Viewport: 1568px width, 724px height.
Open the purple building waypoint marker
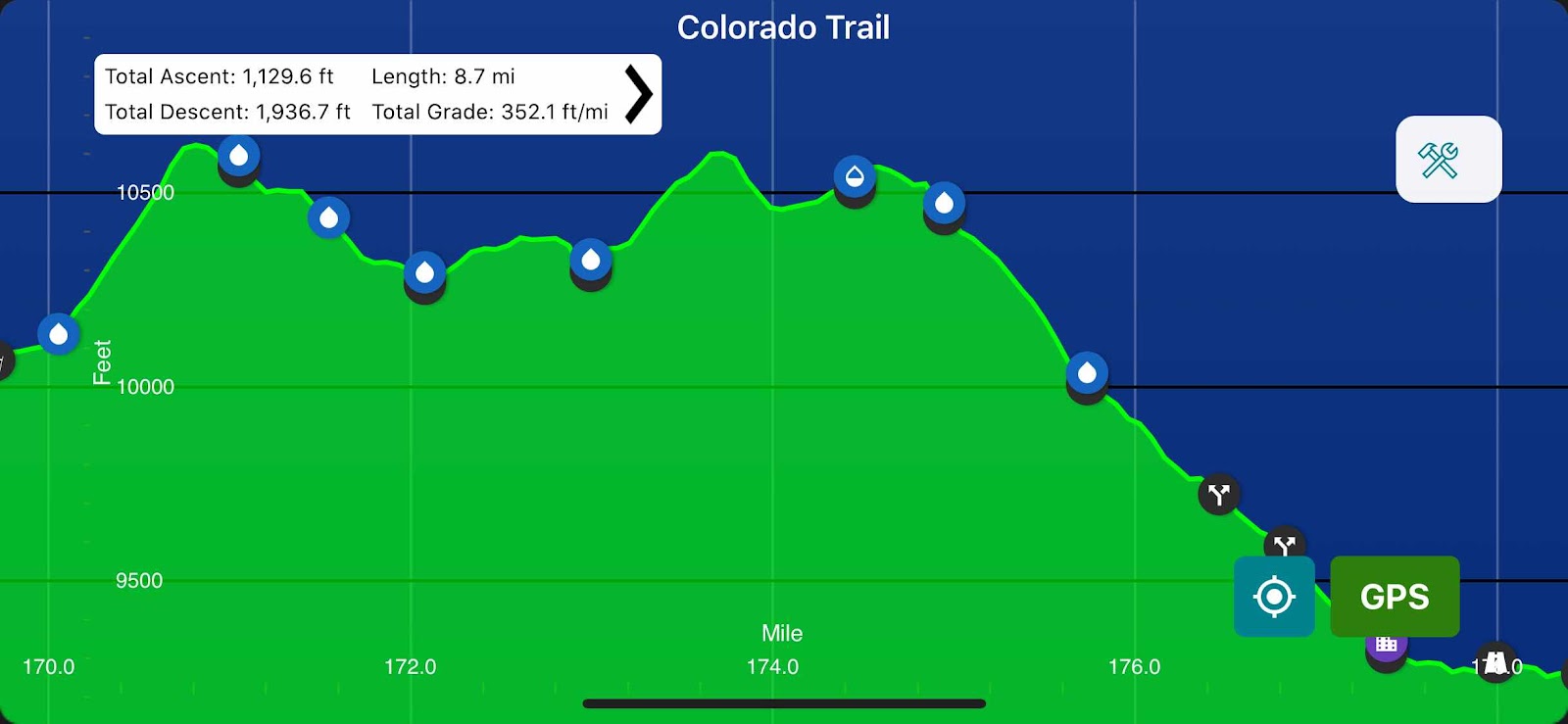[x=1386, y=647]
